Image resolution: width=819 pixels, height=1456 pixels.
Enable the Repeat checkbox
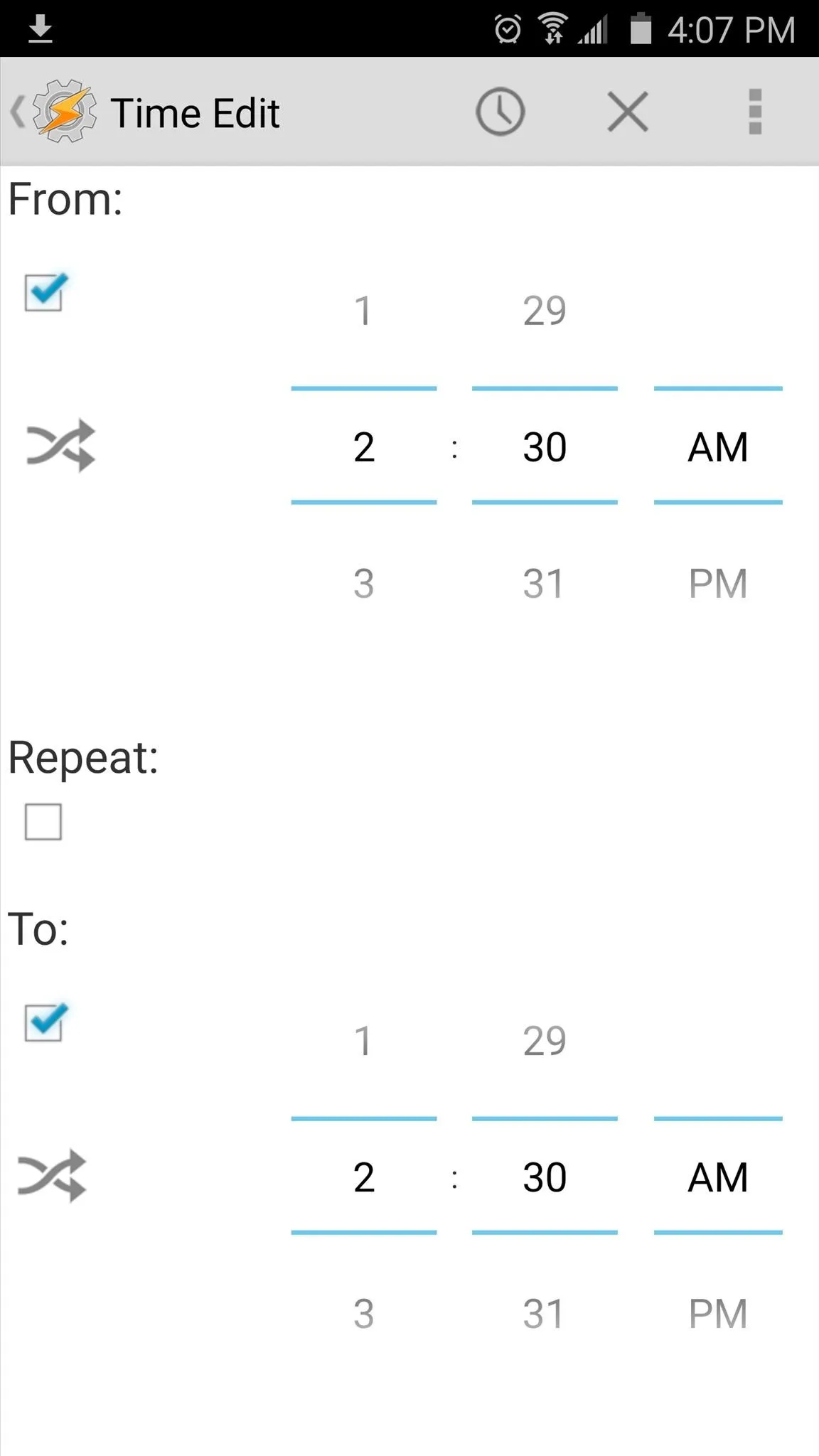(x=43, y=822)
